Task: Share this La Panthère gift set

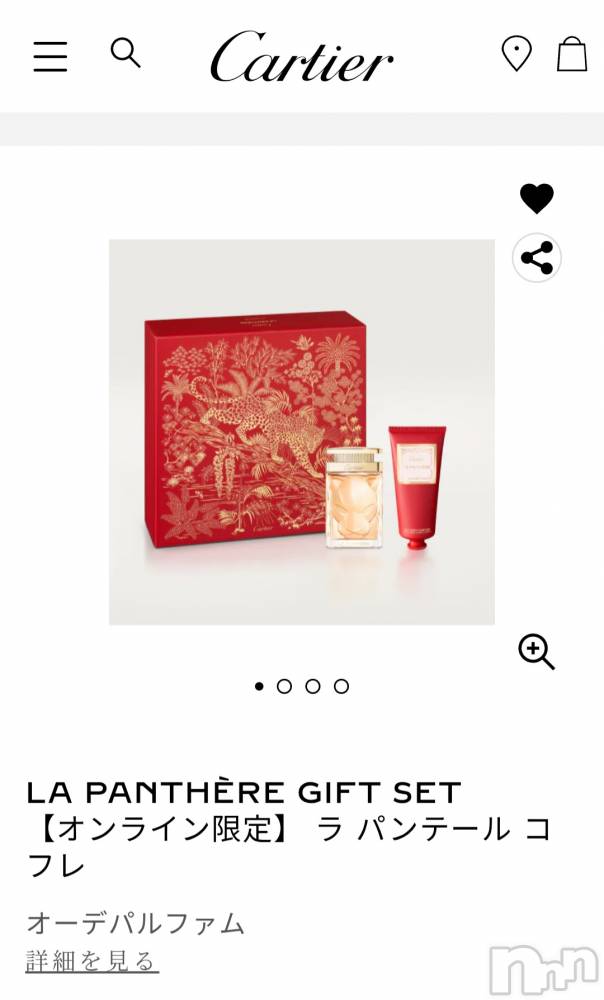Action: click(x=537, y=259)
